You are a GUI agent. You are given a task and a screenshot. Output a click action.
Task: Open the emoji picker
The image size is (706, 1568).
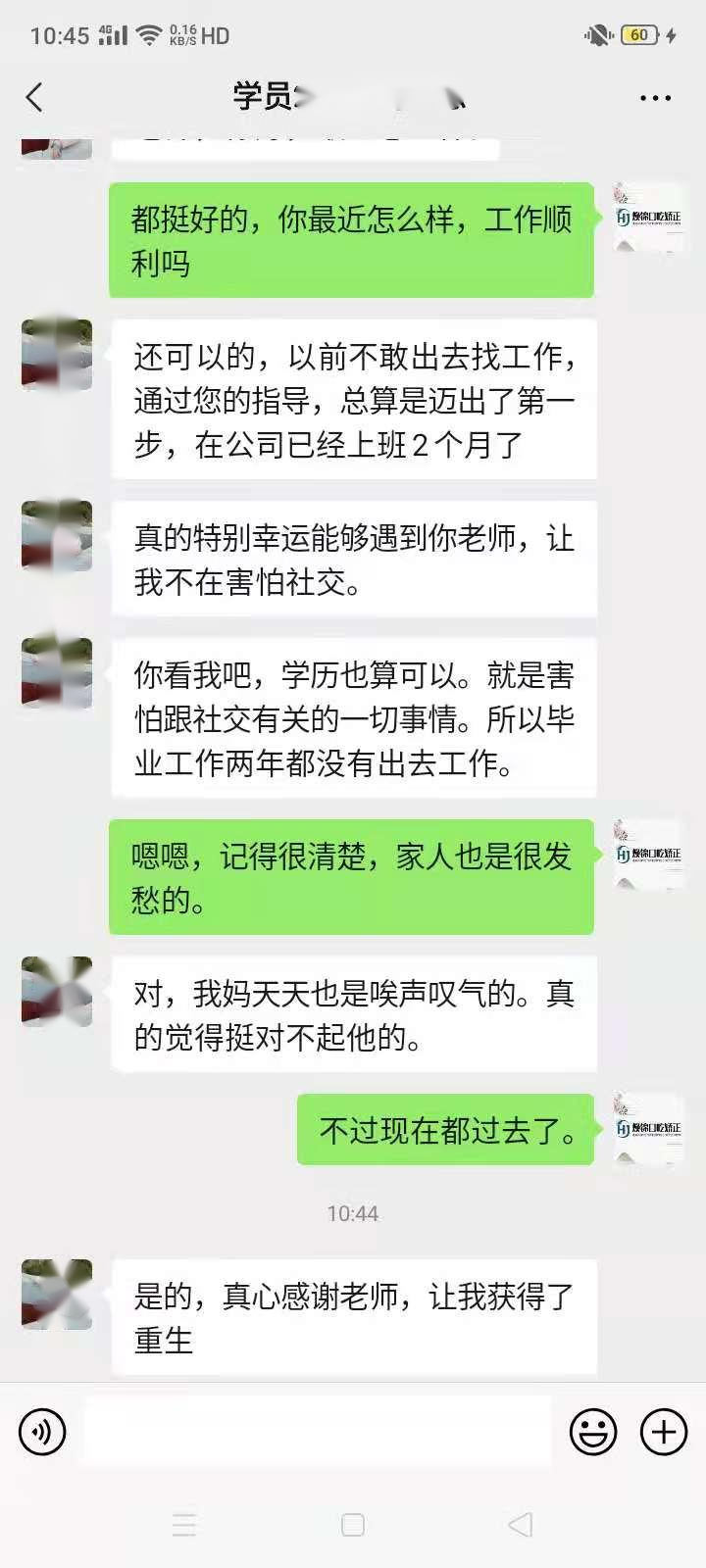[x=593, y=1432]
